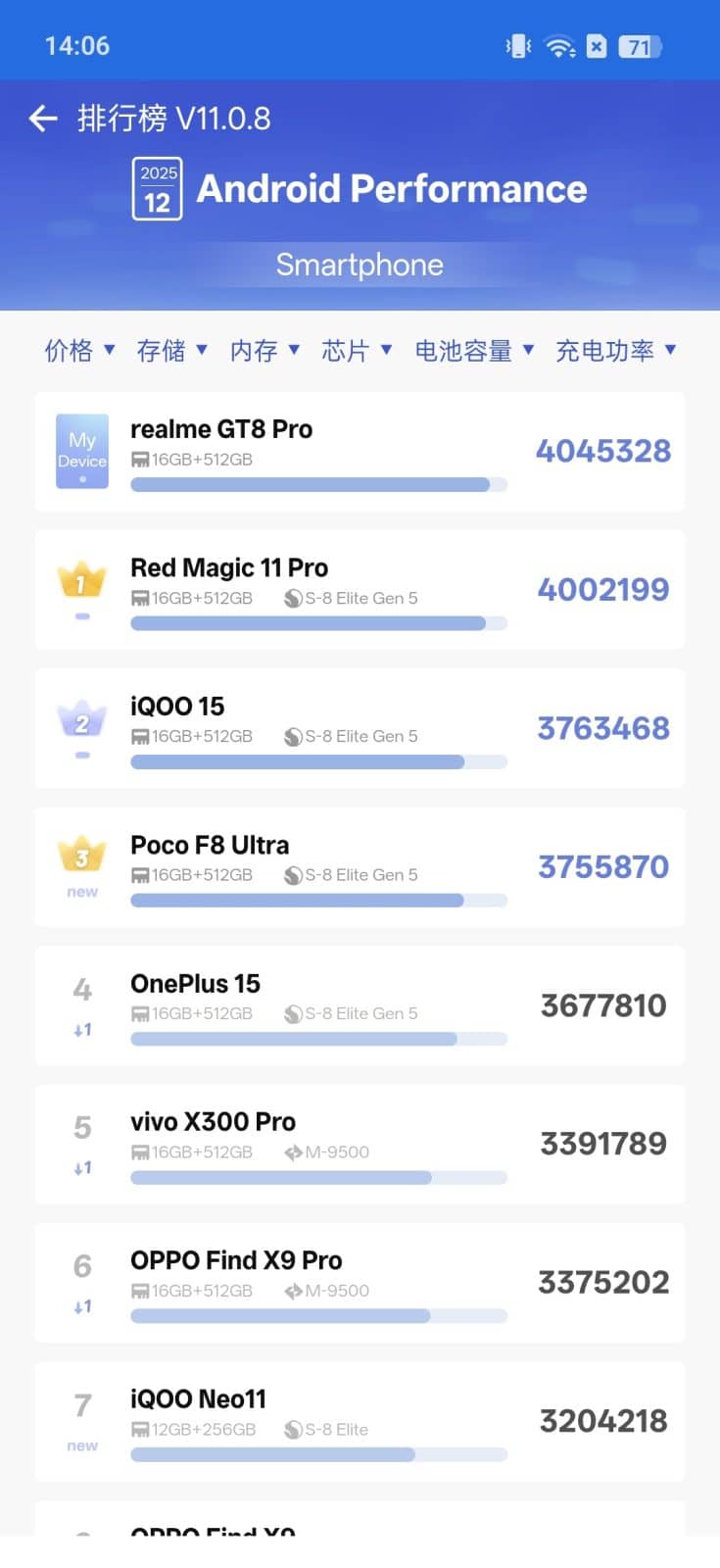
Task: Go back using the arrow icon
Action: click(43, 119)
